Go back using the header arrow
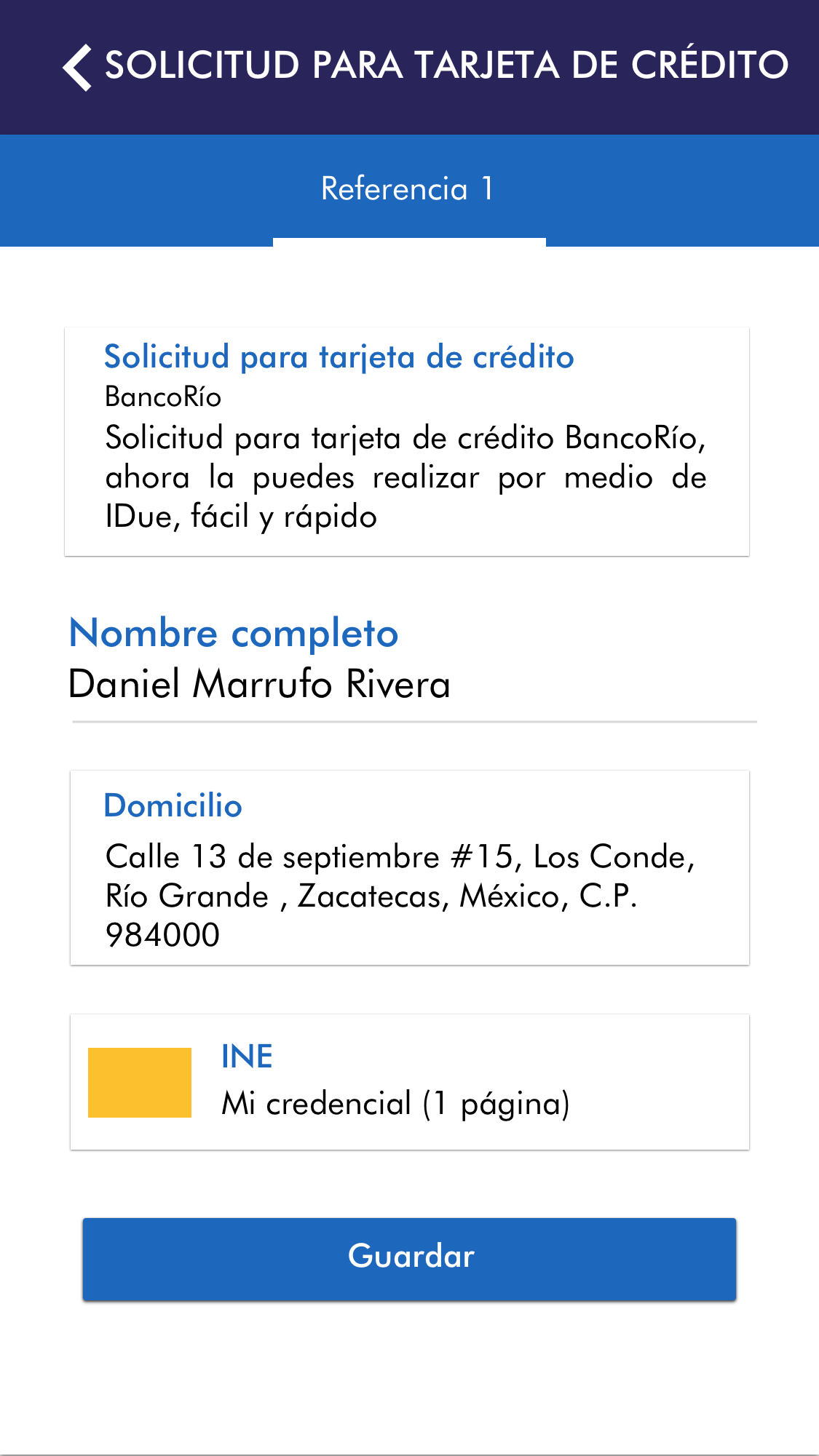819x1456 pixels. 77,67
